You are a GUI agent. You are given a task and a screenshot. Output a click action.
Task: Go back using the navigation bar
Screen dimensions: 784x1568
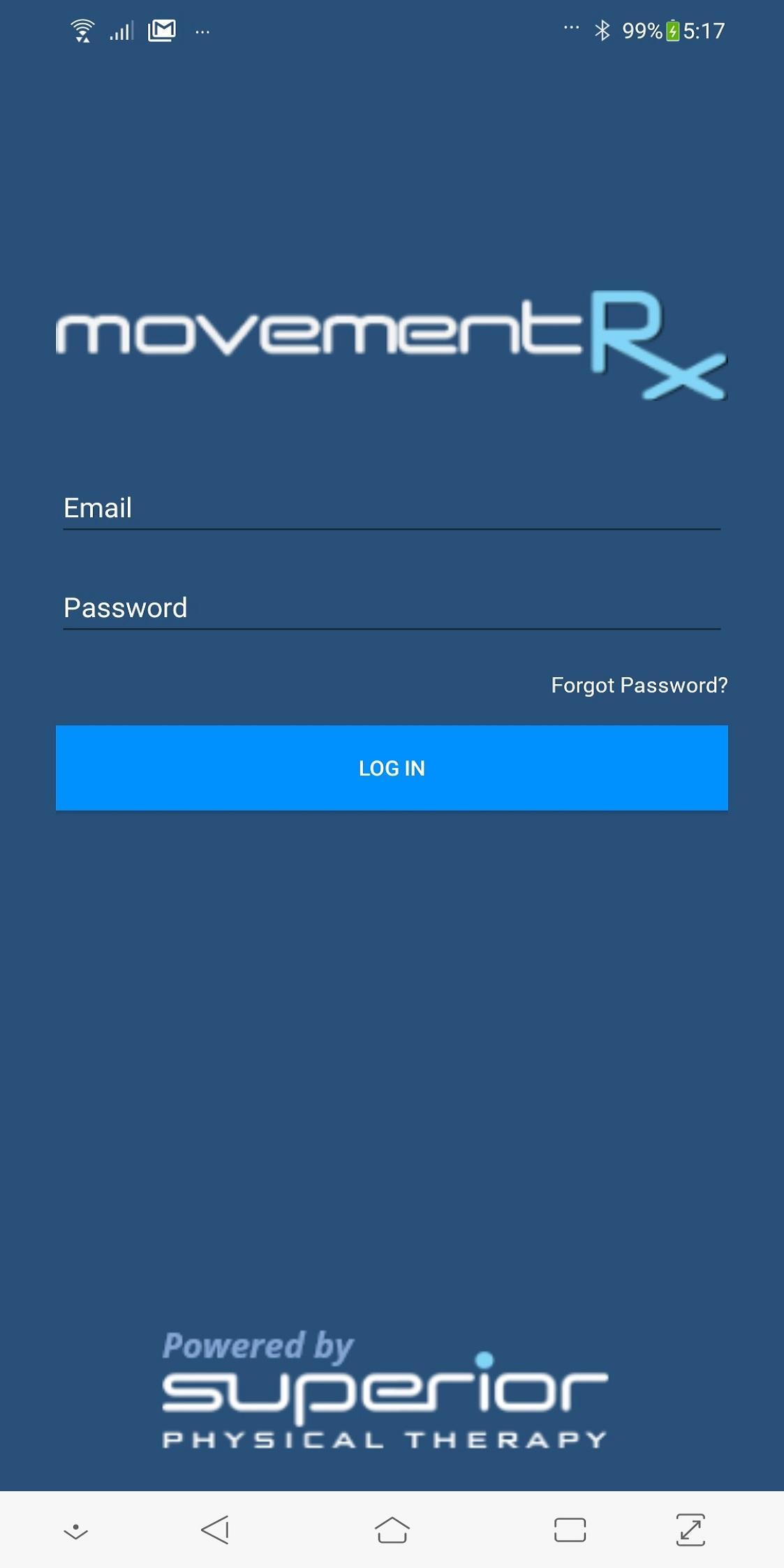pos(215,1529)
